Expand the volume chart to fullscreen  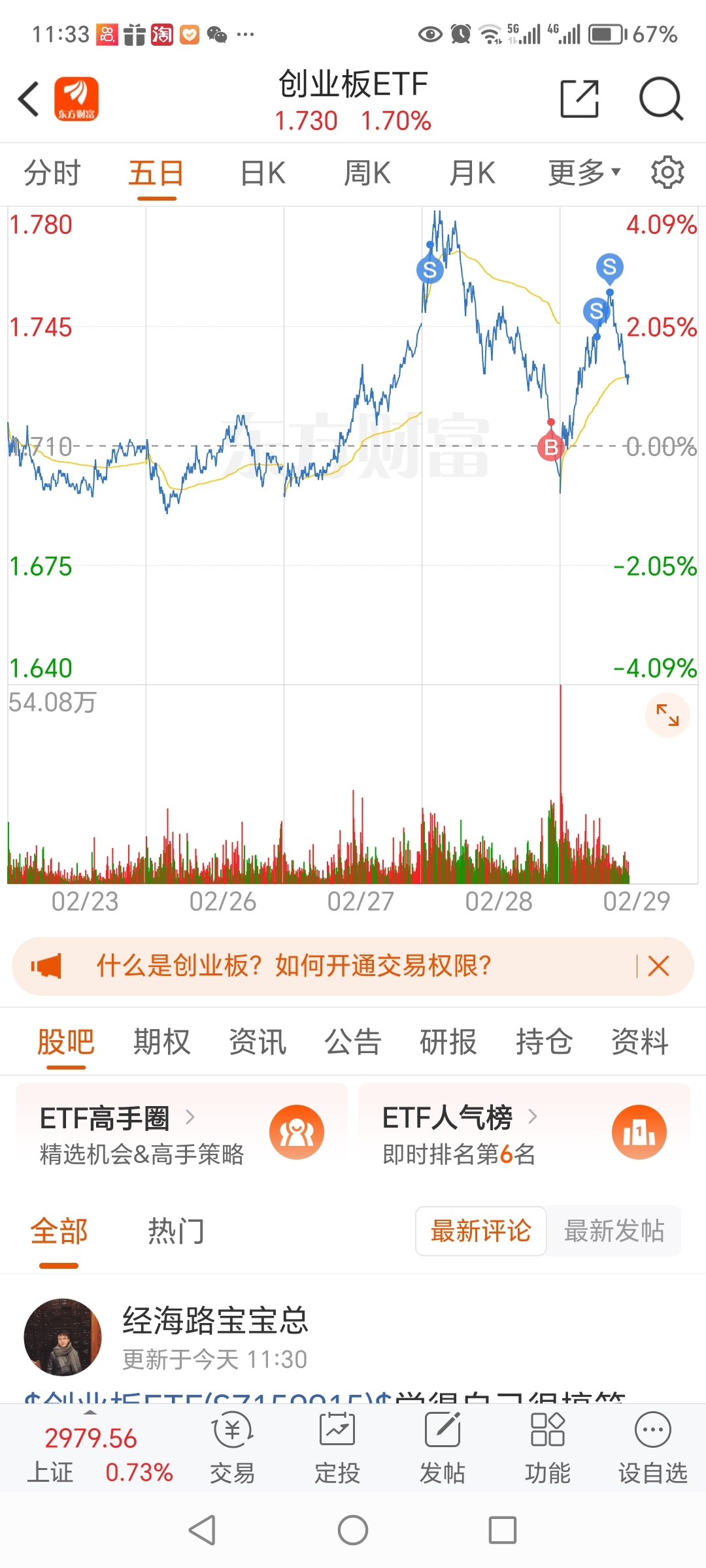point(666,715)
